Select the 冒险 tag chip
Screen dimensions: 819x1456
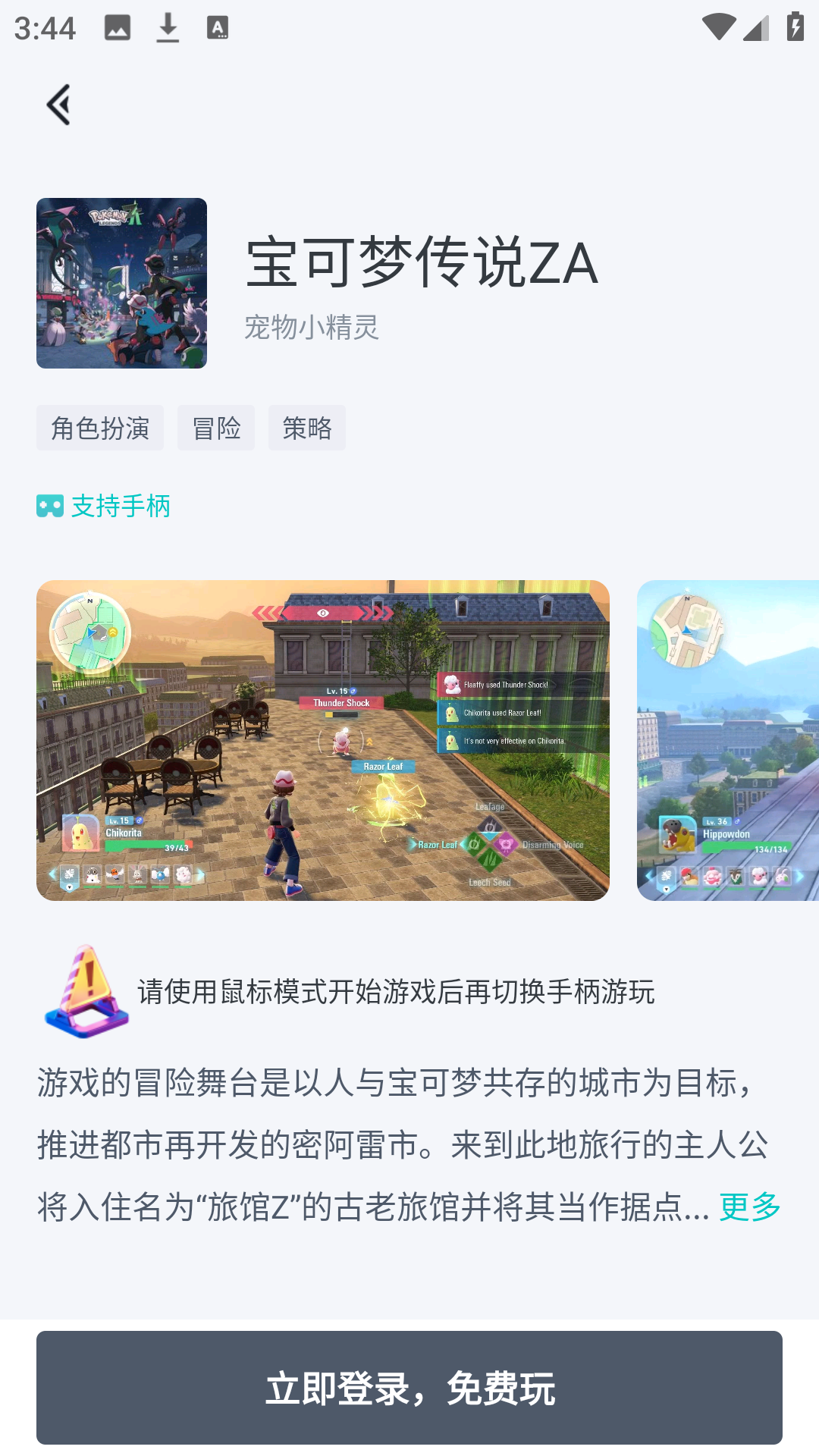(x=216, y=428)
